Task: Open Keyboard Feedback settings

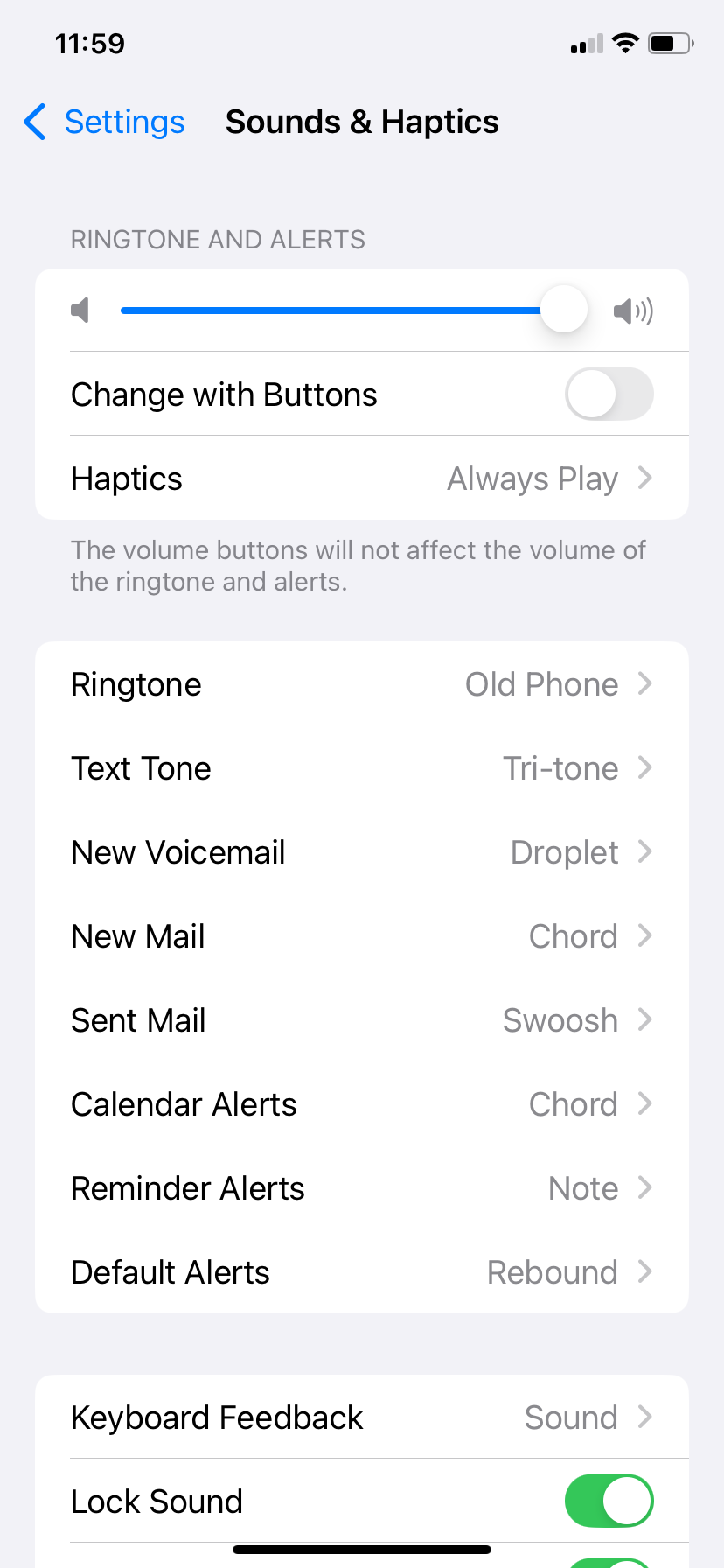Action: [362, 1417]
